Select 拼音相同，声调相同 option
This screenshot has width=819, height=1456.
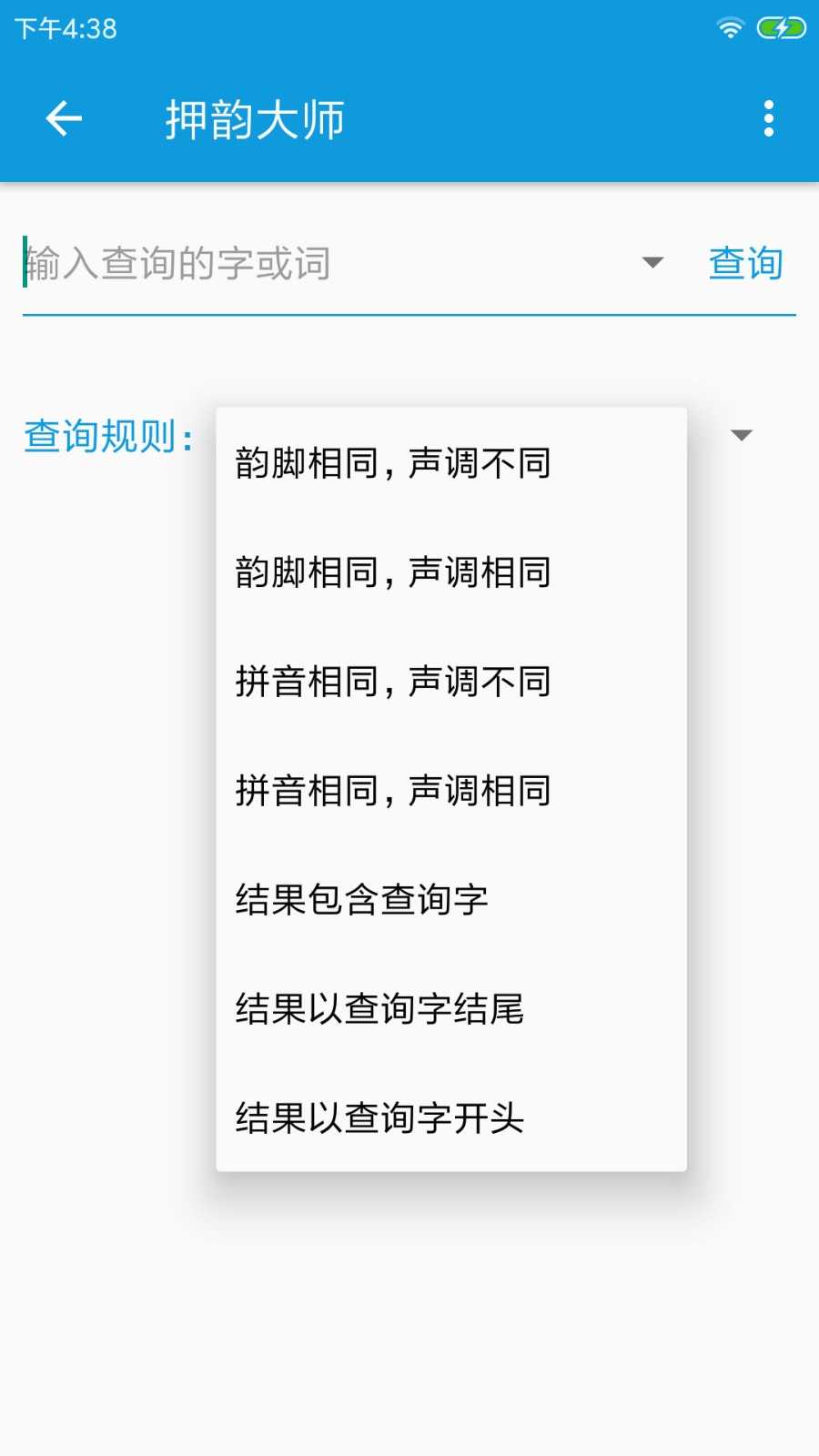tap(450, 791)
